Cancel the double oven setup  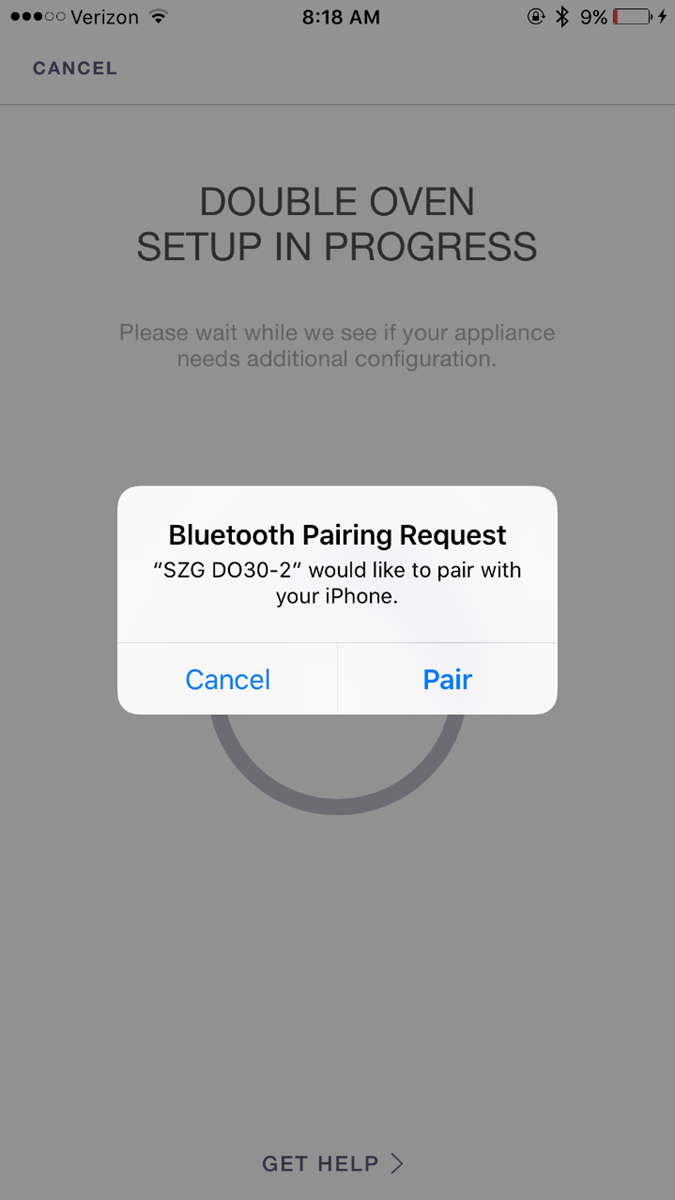point(75,68)
